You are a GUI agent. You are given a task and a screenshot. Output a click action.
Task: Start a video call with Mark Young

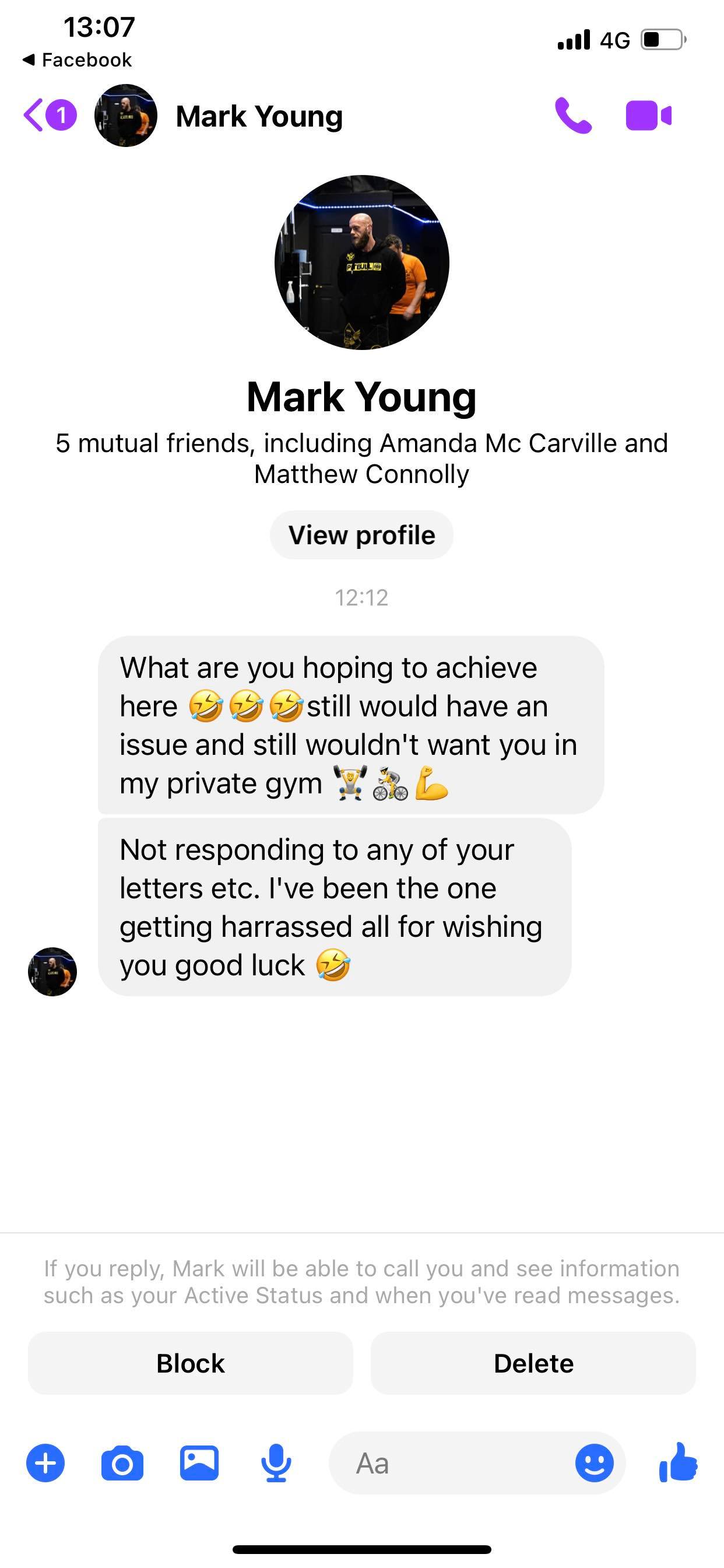pos(648,115)
